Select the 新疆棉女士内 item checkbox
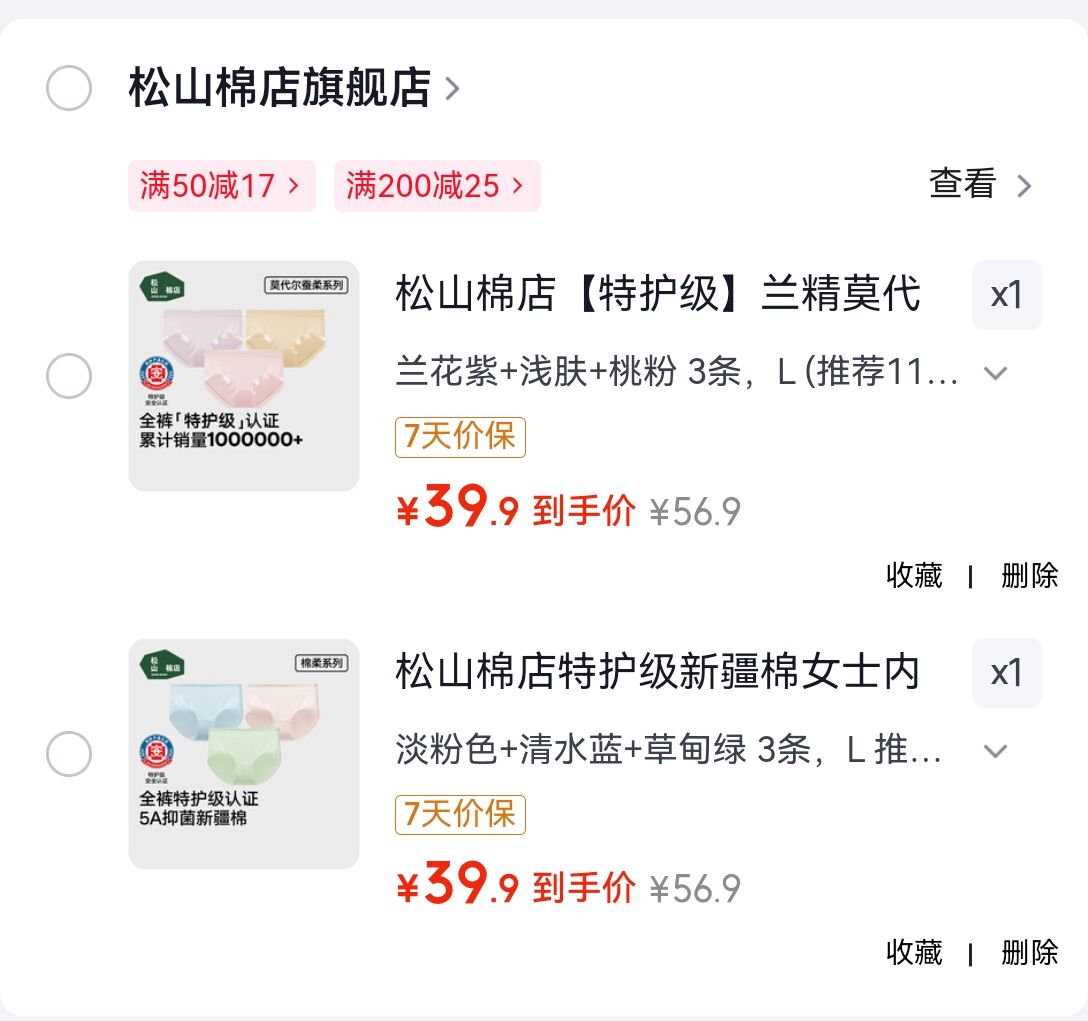Image resolution: width=1088 pixels, height=1021 pixels. coord(69,754)
